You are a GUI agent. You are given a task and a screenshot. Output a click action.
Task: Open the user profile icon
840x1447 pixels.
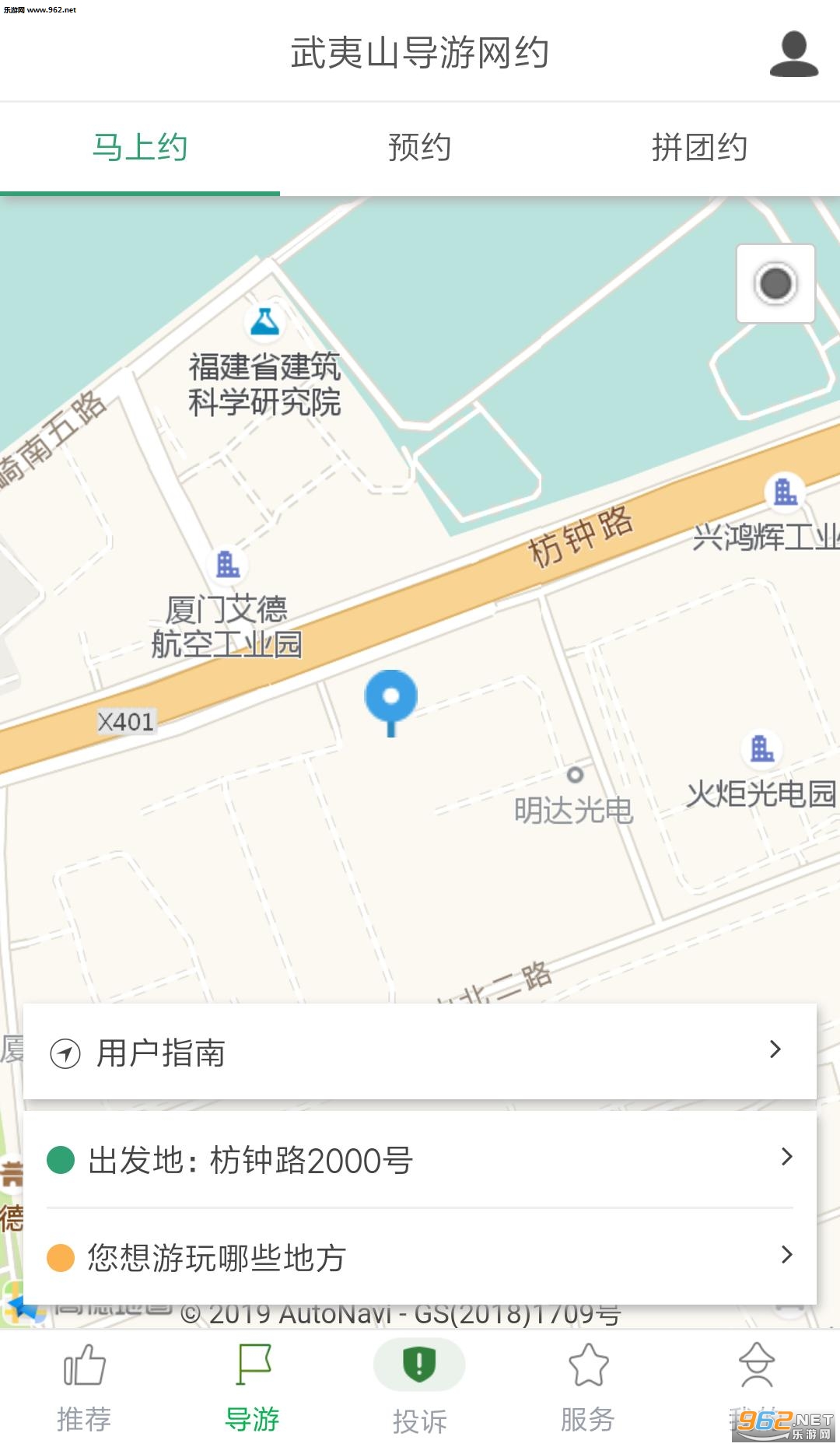tap(793, 54)
